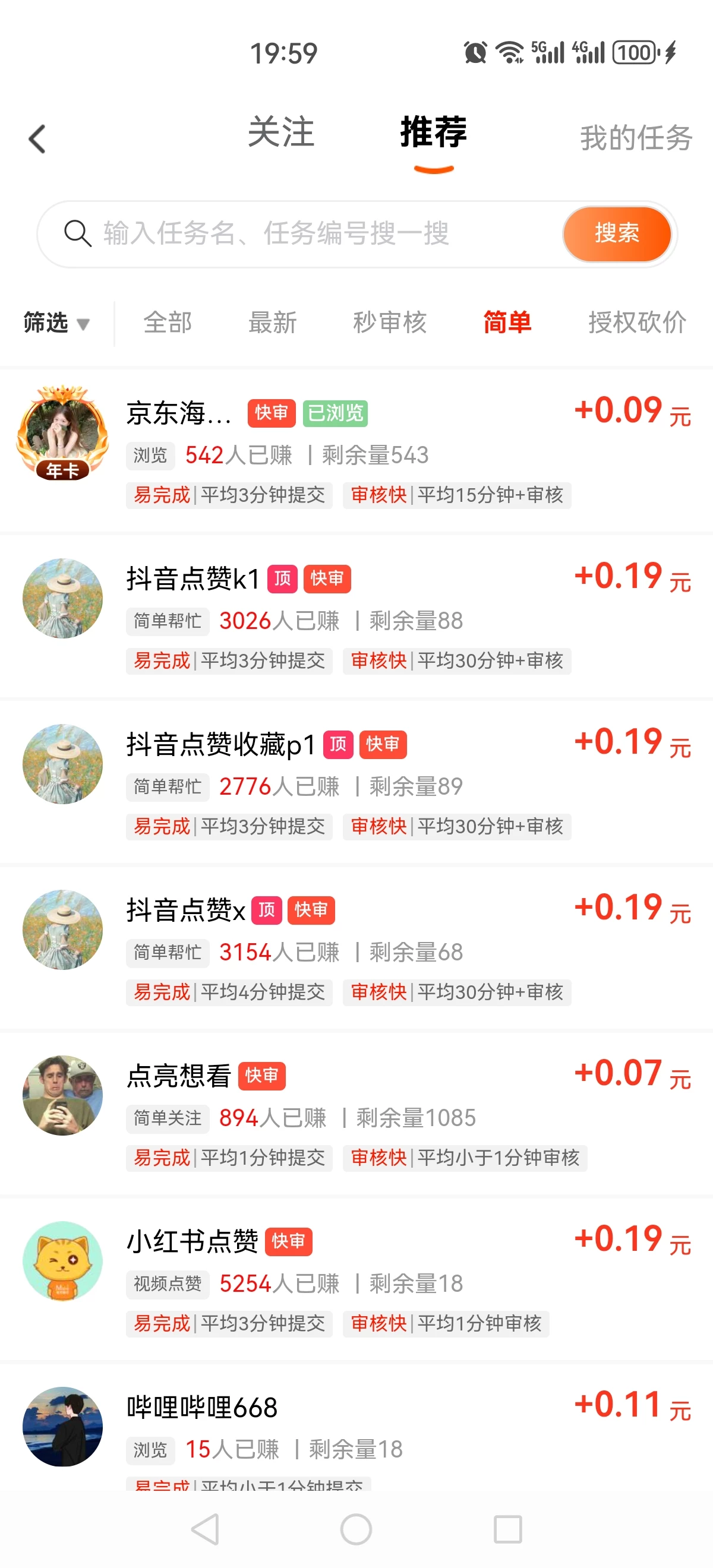The image size is (713, 1568).
Task: Tap the 已浏览 green badge
Action: click(335, 413)
